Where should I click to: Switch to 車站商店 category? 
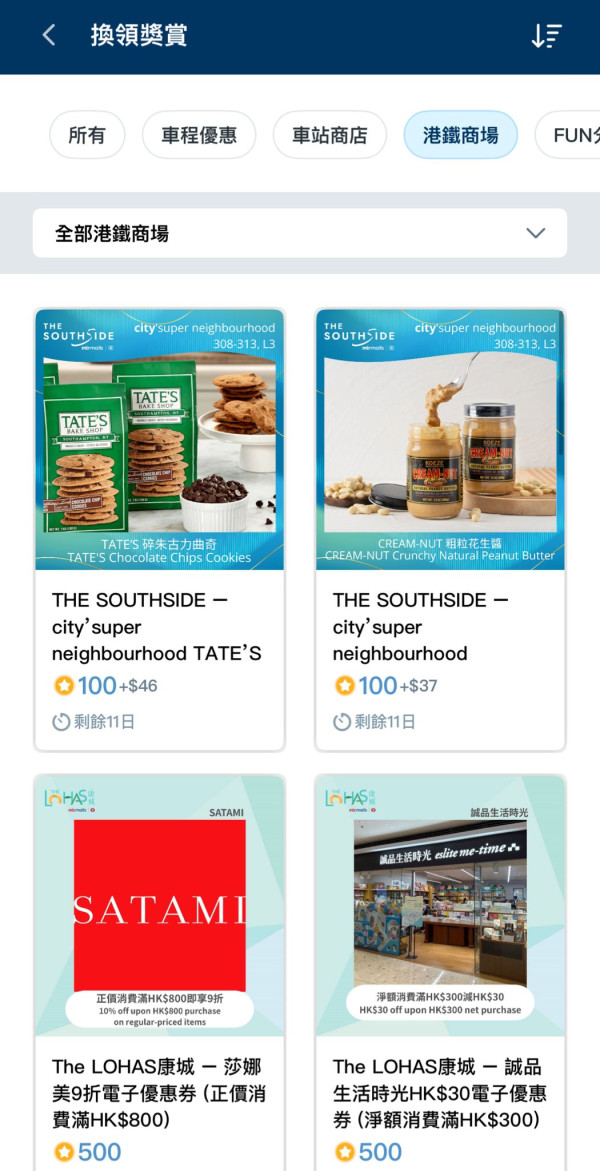click(x=329, y=135)
